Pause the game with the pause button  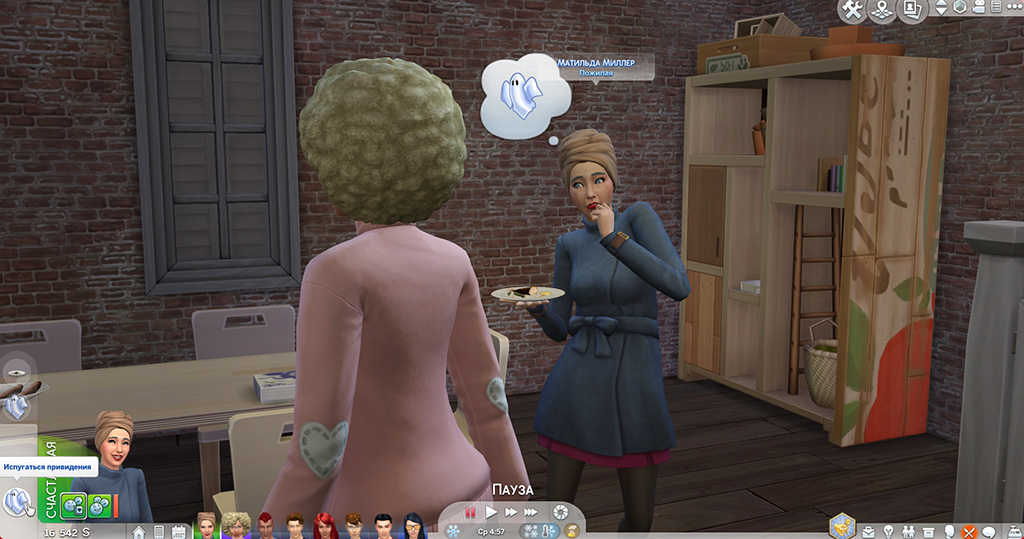click(470, 512)
